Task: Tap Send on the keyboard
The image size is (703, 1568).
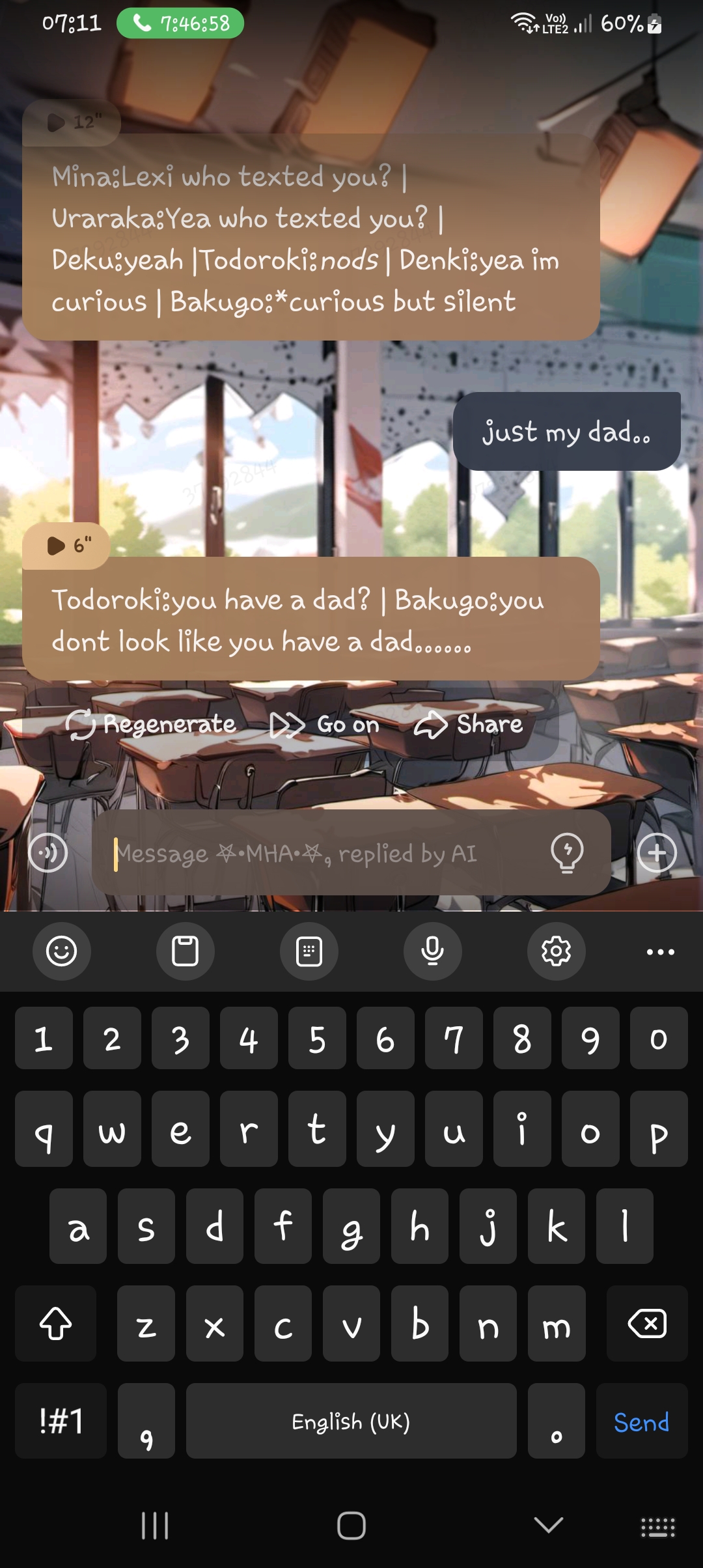Action: click(x=641, y=1422)
